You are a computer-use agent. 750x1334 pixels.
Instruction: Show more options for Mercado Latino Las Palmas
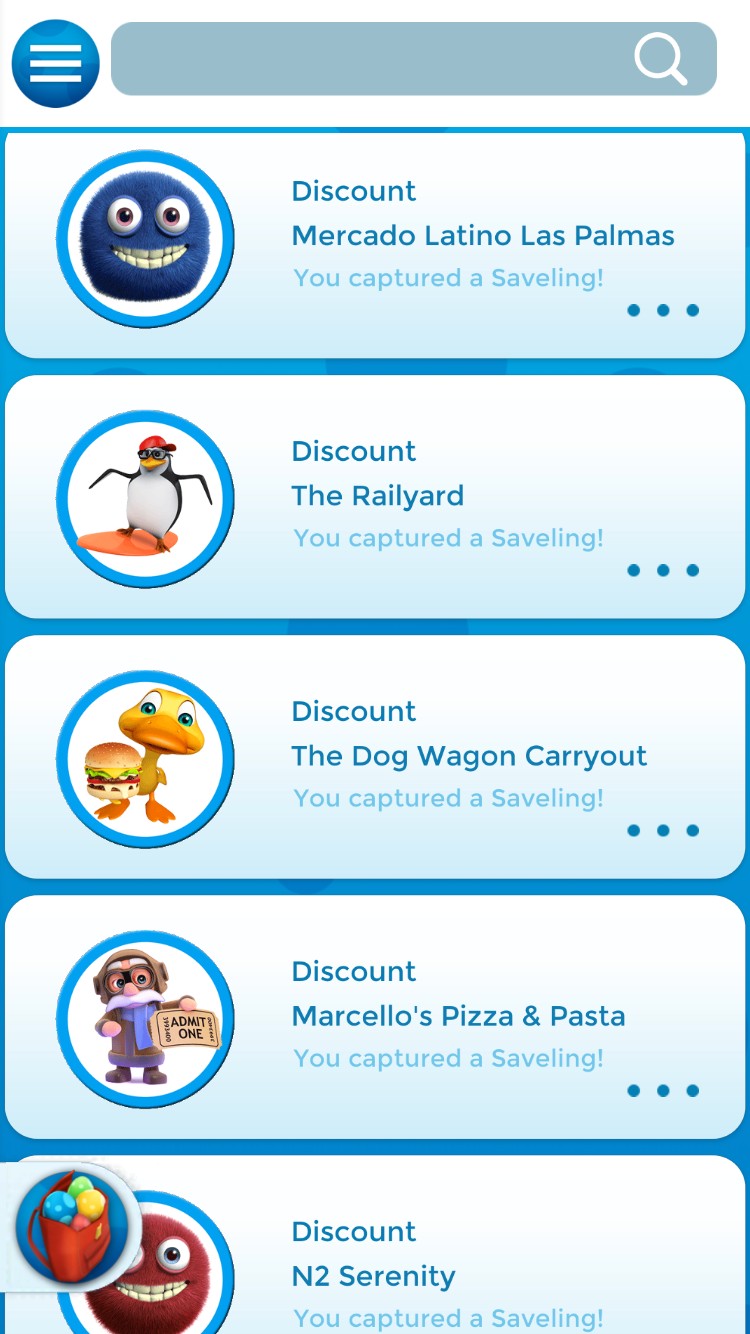click(x=662, y=310)
